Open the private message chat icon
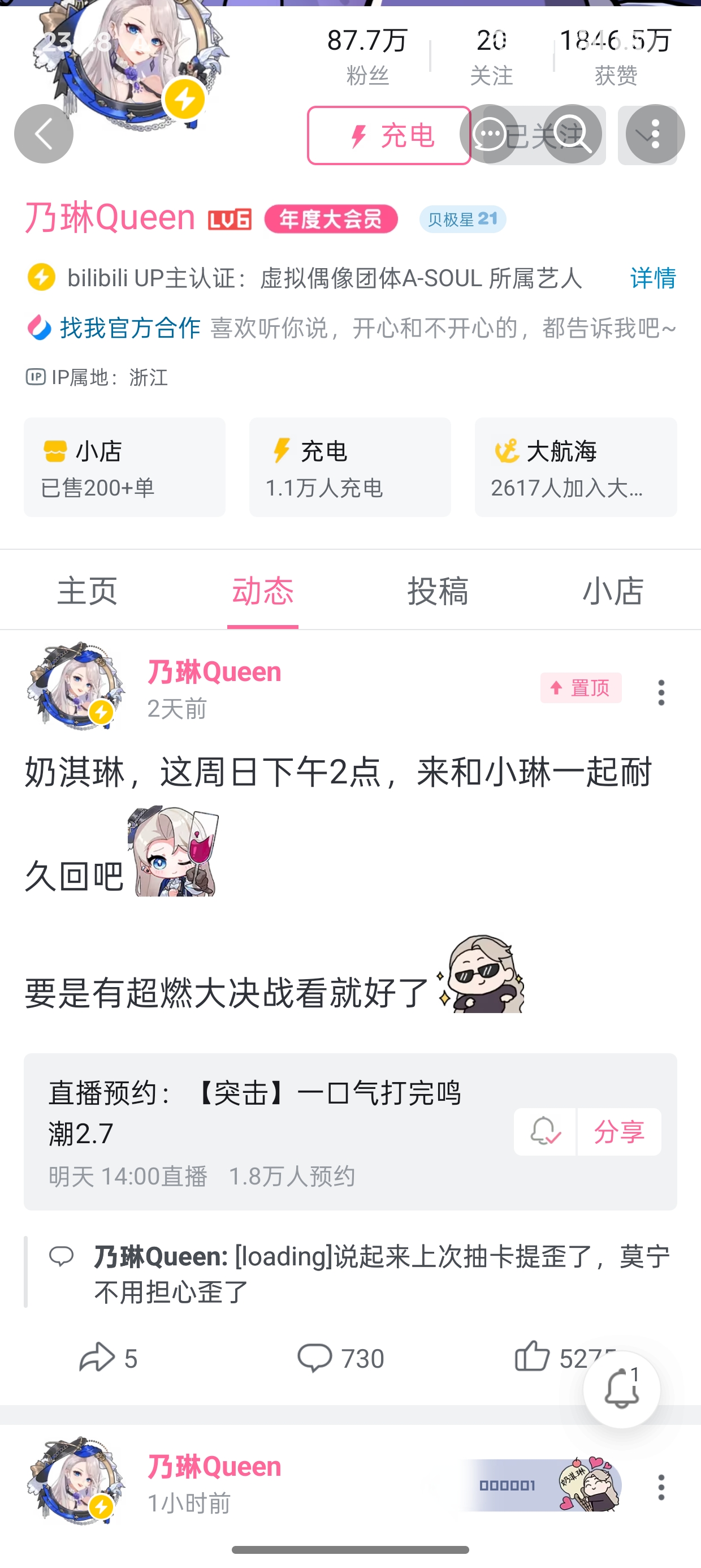The image size is (701, 1568). pos(489,134)
